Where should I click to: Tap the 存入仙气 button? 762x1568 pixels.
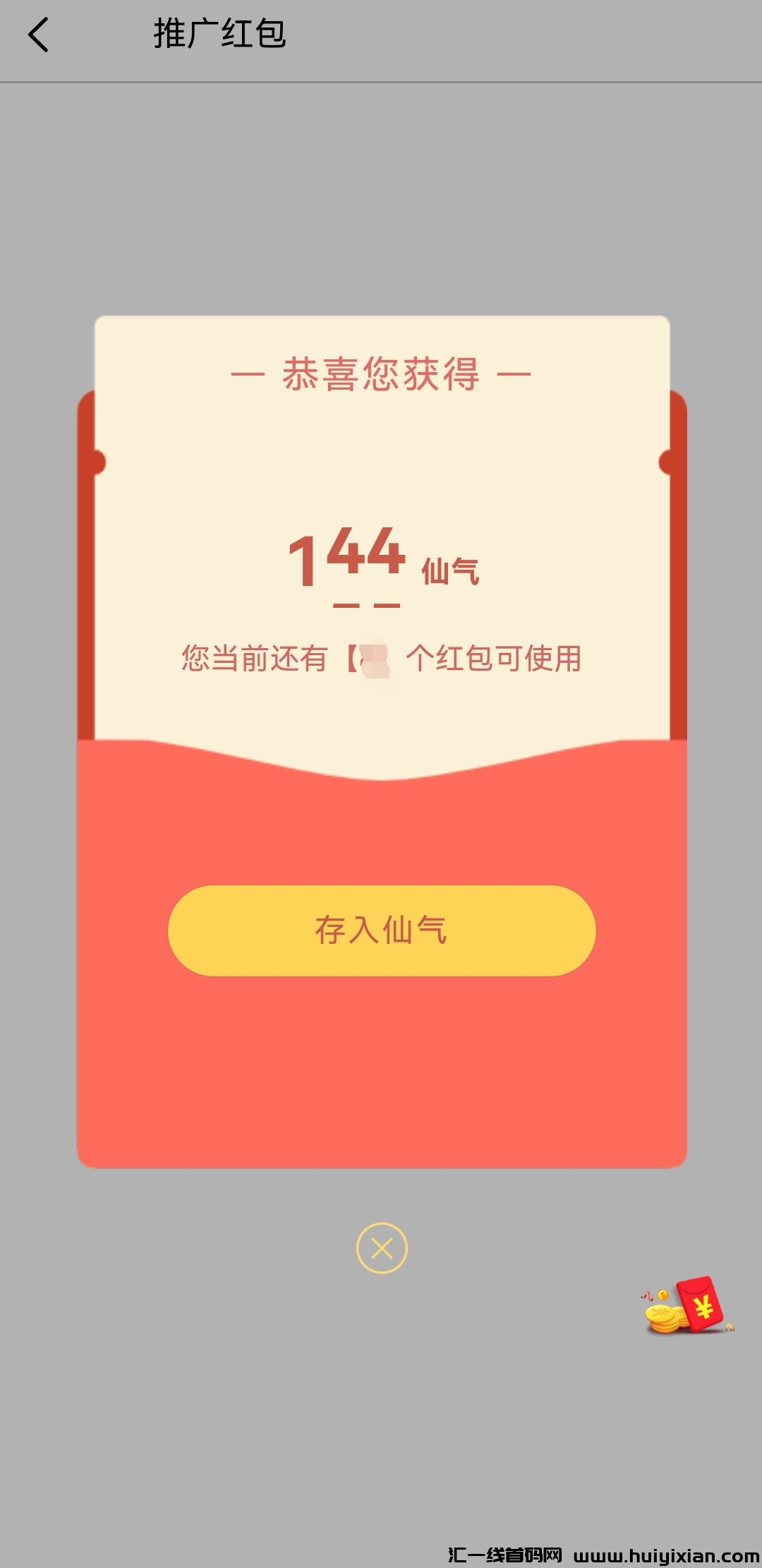pyautogui.click(x=382, y=930)
